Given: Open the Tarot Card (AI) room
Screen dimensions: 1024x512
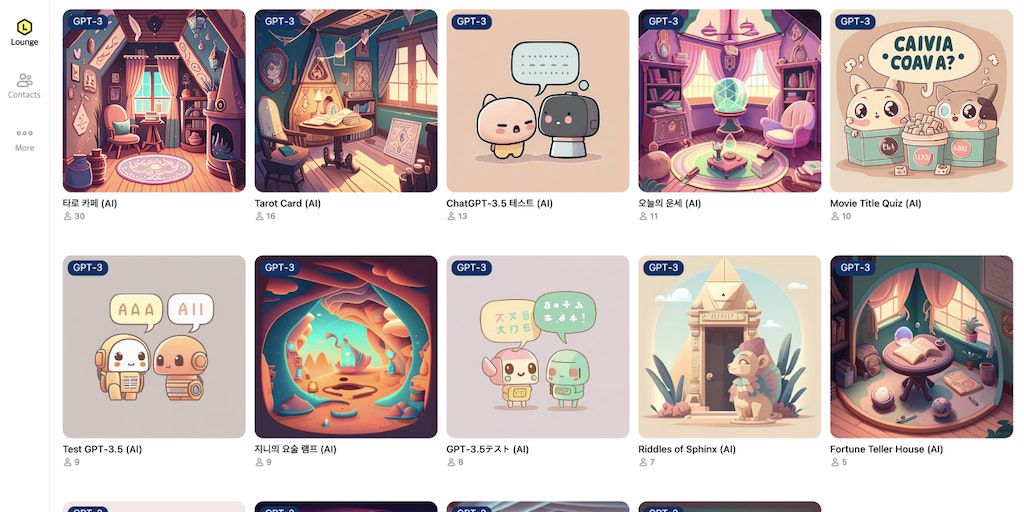Looking at the screenshot, I should click(x=346, y=101).
